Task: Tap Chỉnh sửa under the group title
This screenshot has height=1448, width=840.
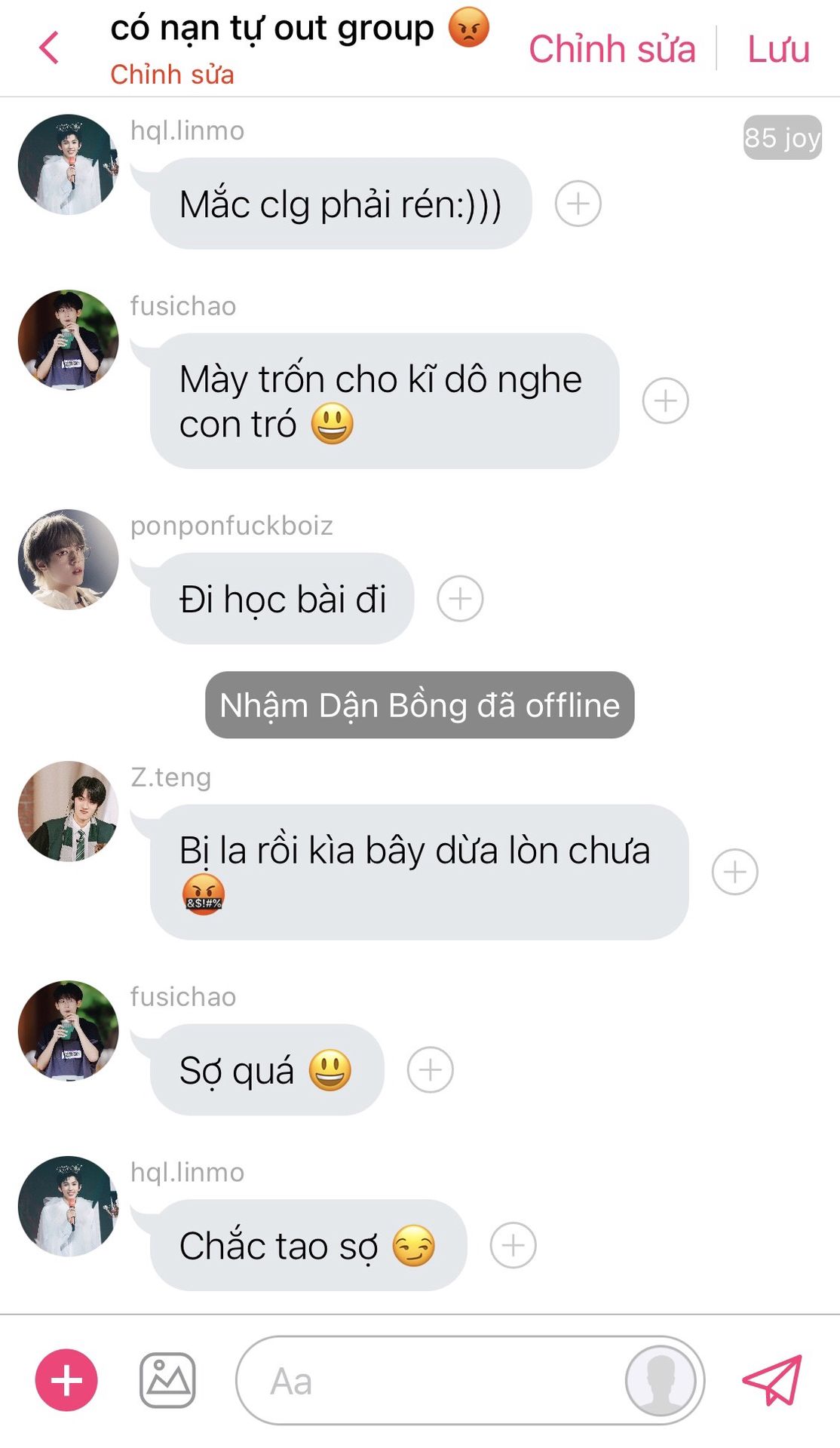Action: (x=172, y=75)
